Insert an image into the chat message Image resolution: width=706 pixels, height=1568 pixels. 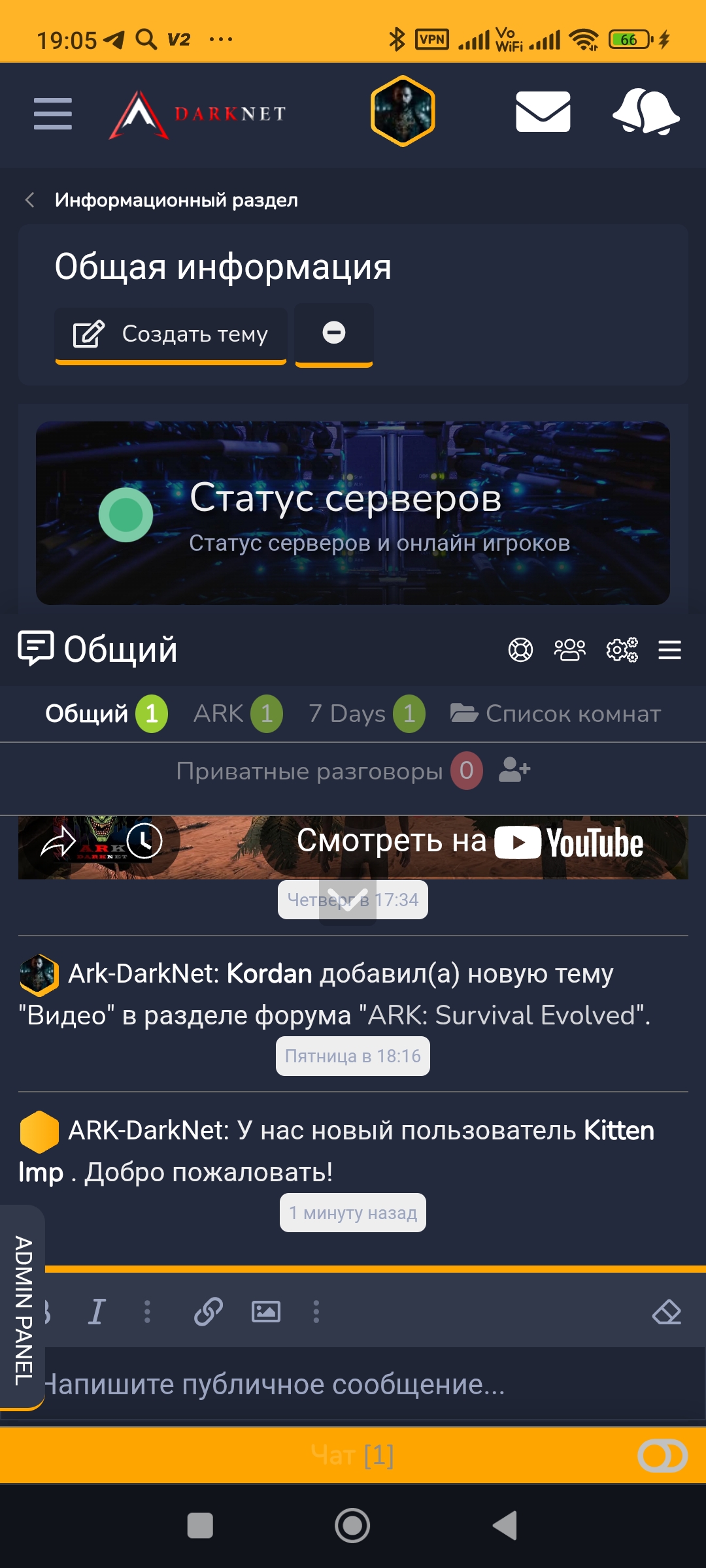pos(265,1311)
